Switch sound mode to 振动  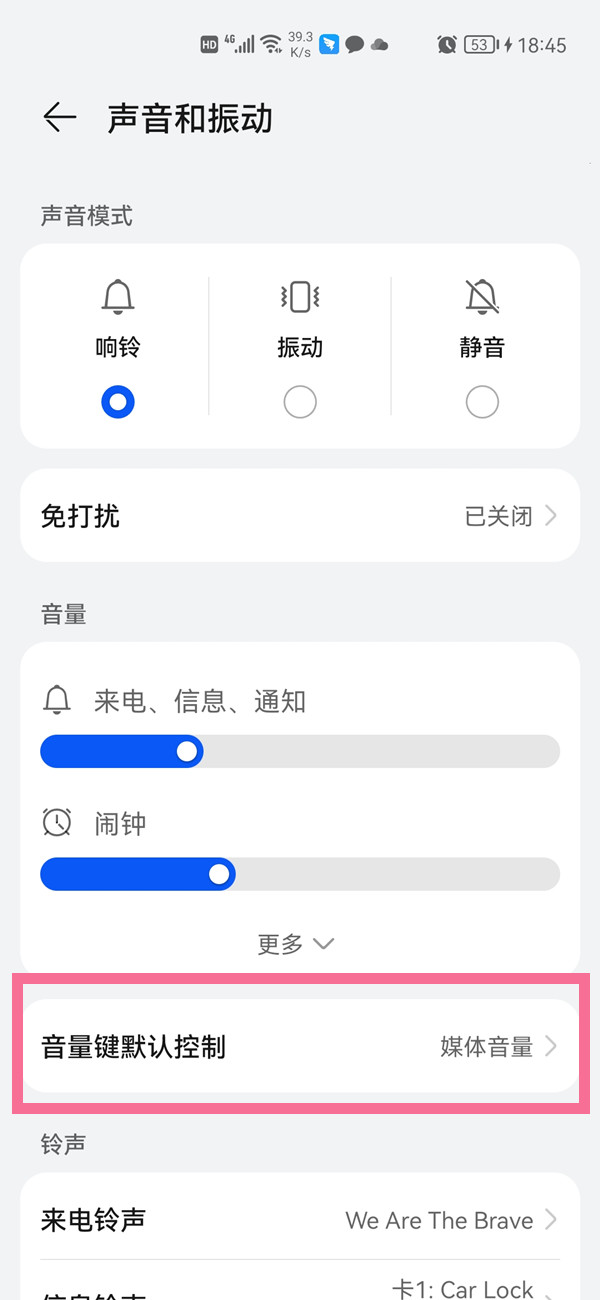[300, 402]
